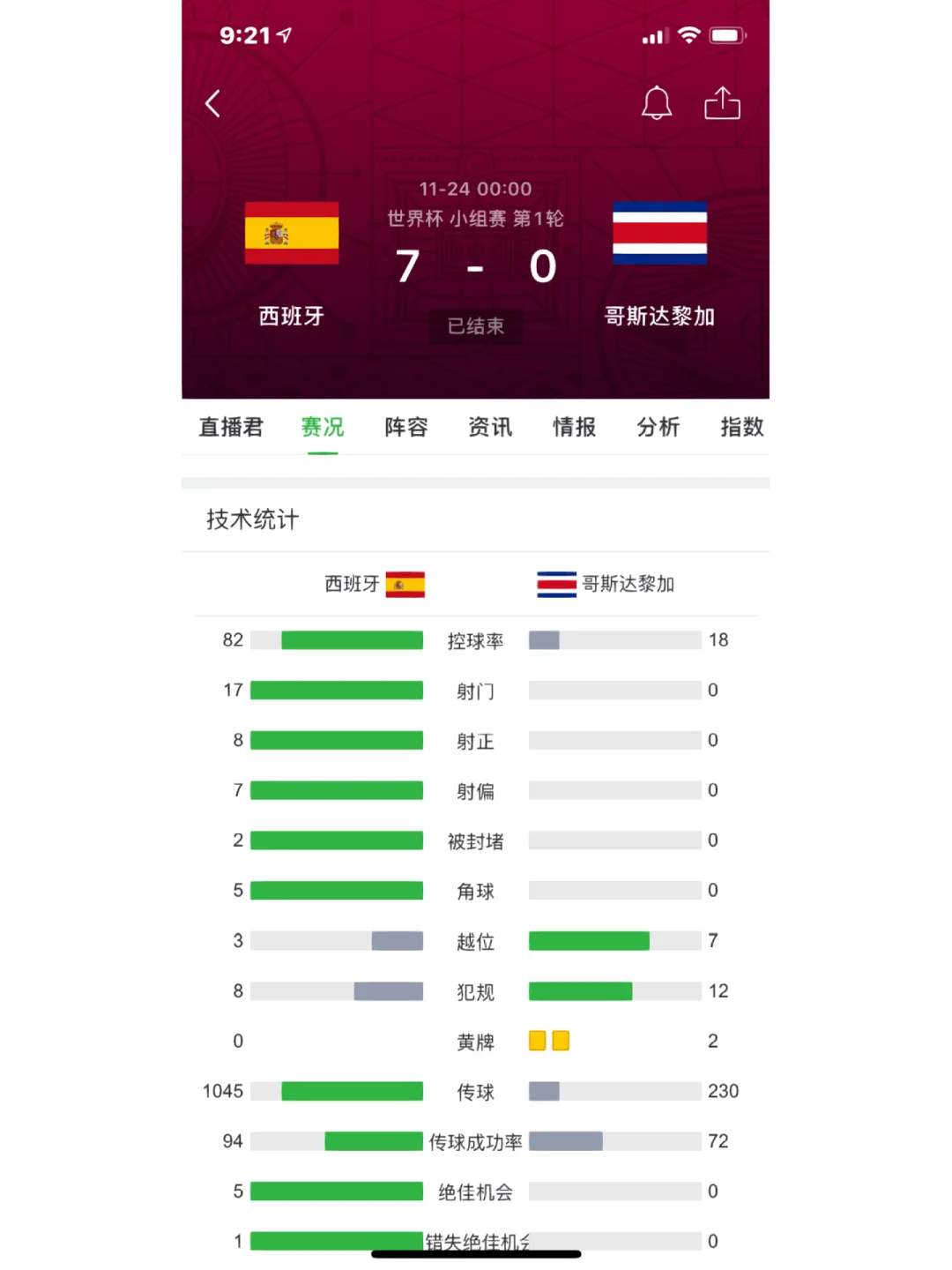
Task: Switch to the 直播君 tab
Action: pyautogui.click(x=231, y=428)
